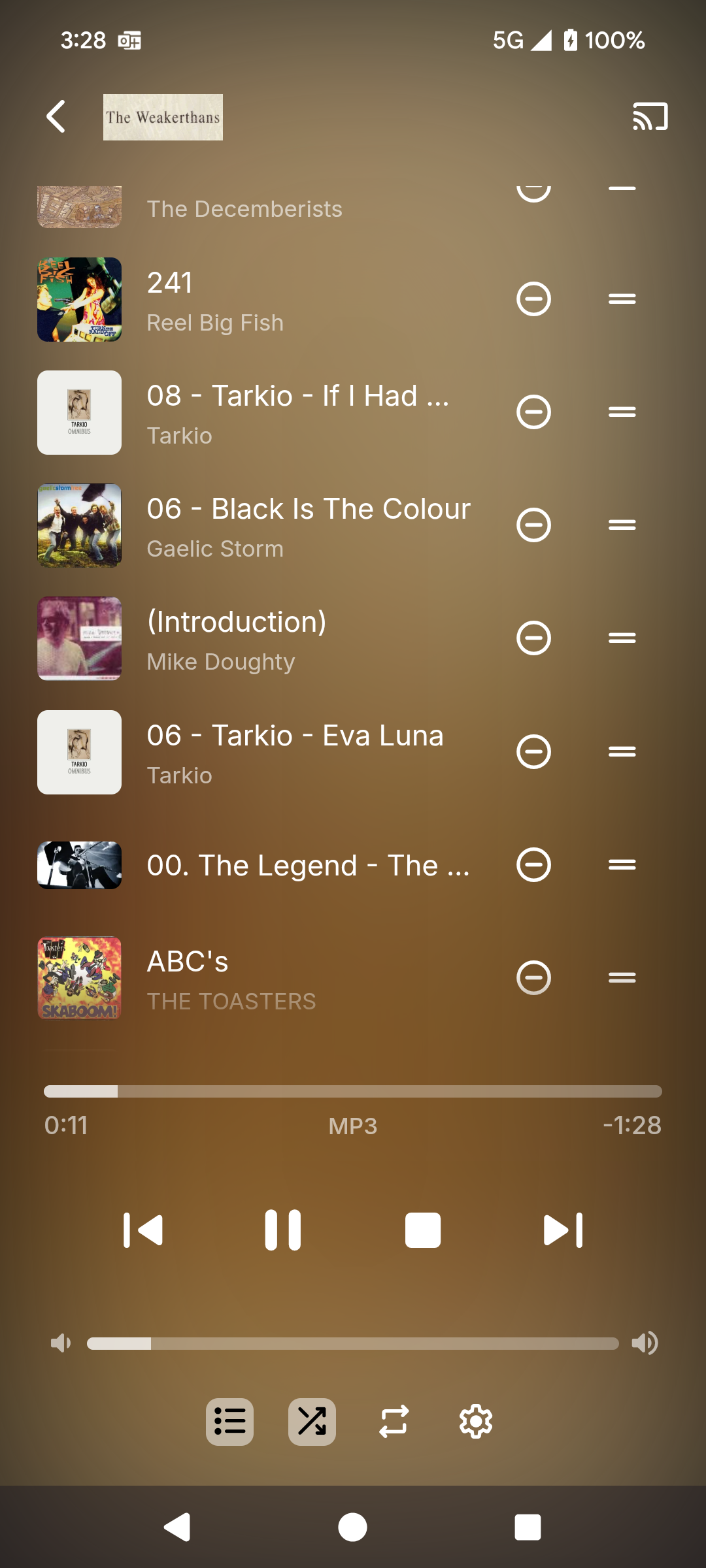The image size is (706, 1568).
Task: Remove 08 - Tarkio - If I Had from queue
Action: [533, 412]
